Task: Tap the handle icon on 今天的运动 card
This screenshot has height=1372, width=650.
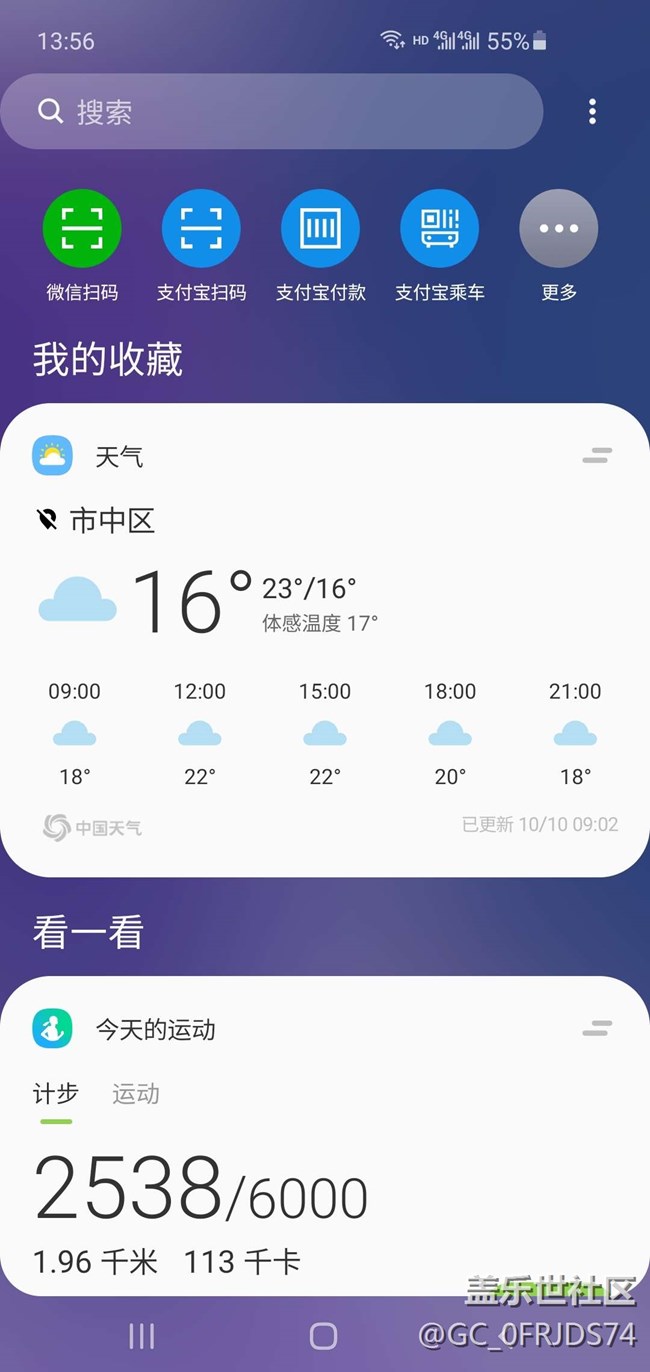Action: (597, 1028)
